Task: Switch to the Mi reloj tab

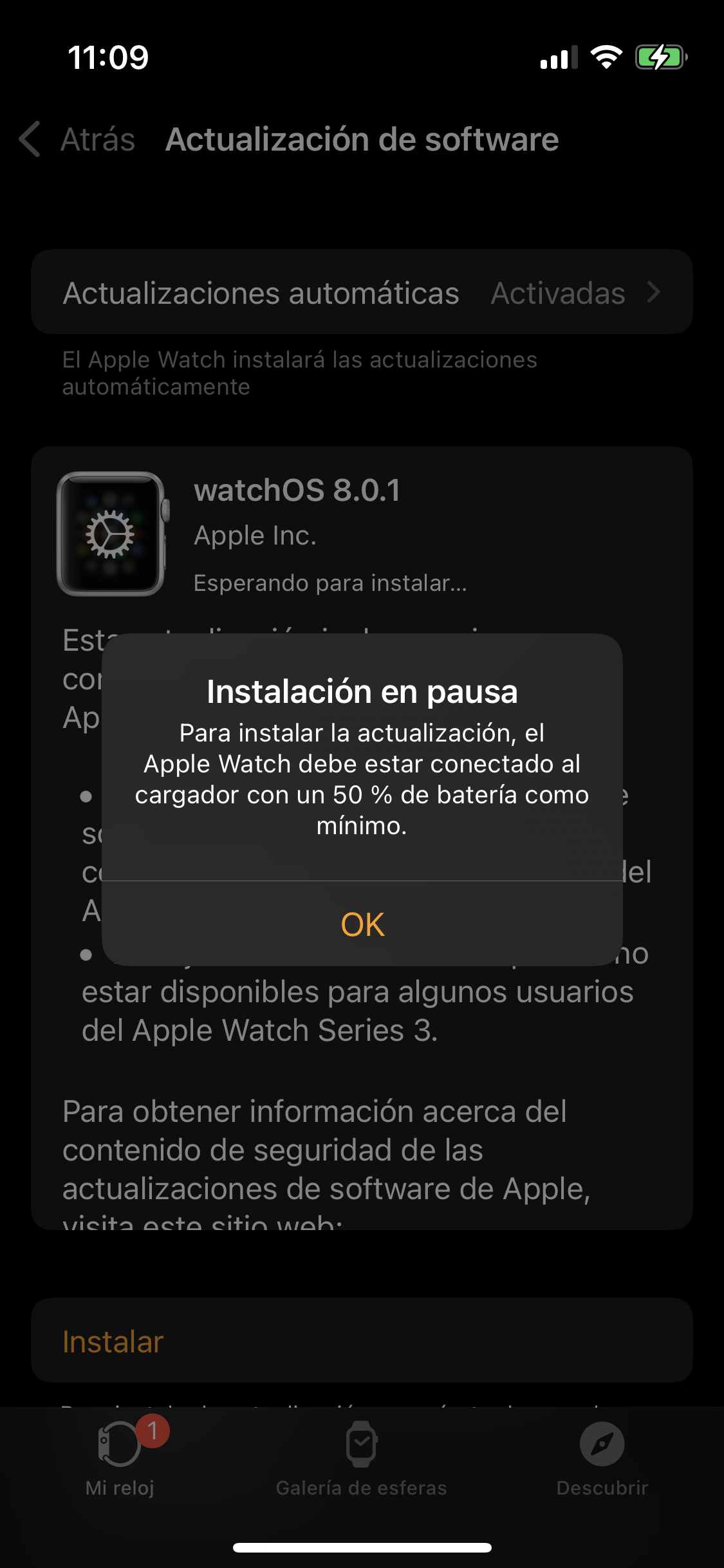Action: 120,1457
